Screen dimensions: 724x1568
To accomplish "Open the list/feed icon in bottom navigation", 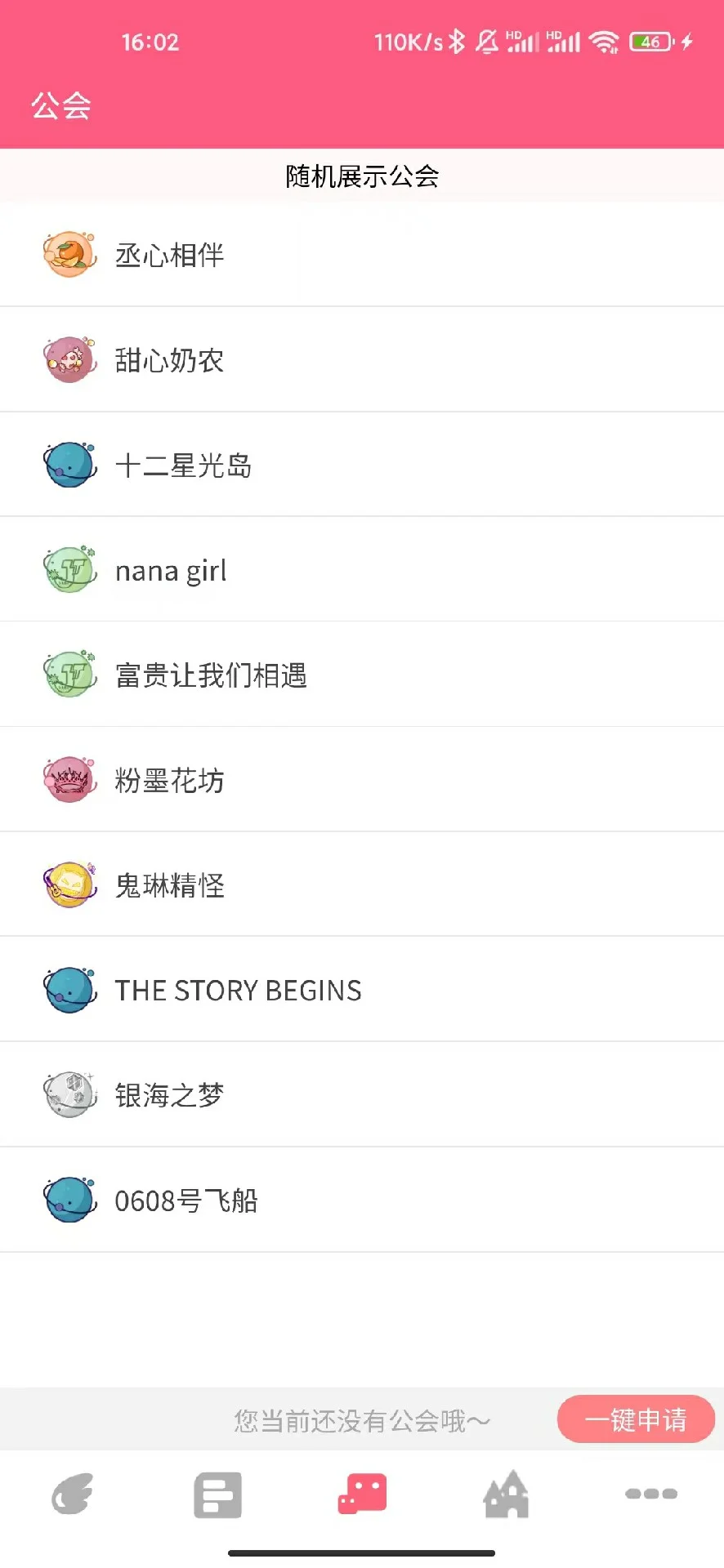I will point(217,1494).
